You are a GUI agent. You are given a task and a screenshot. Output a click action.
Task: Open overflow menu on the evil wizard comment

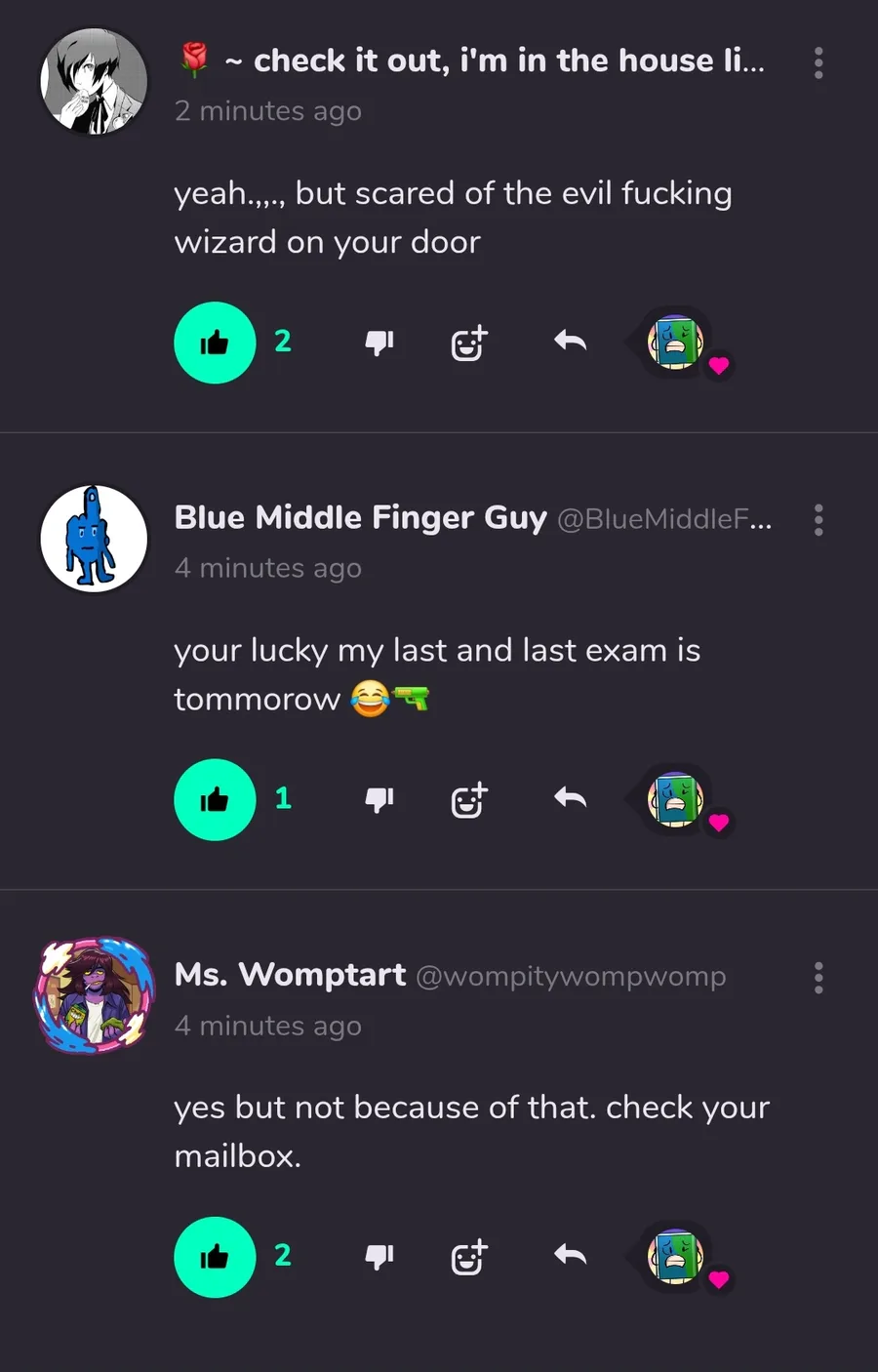[x=818, y=62]
